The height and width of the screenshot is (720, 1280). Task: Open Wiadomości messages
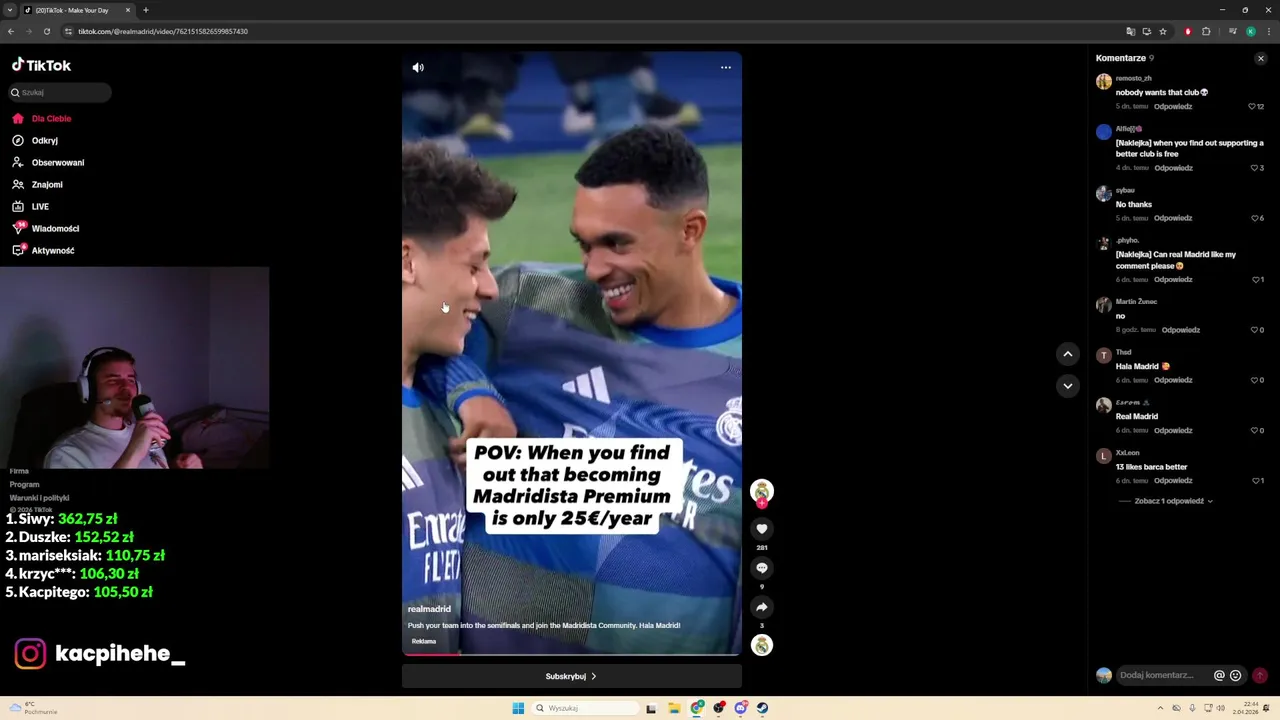(x=54, y=229)
